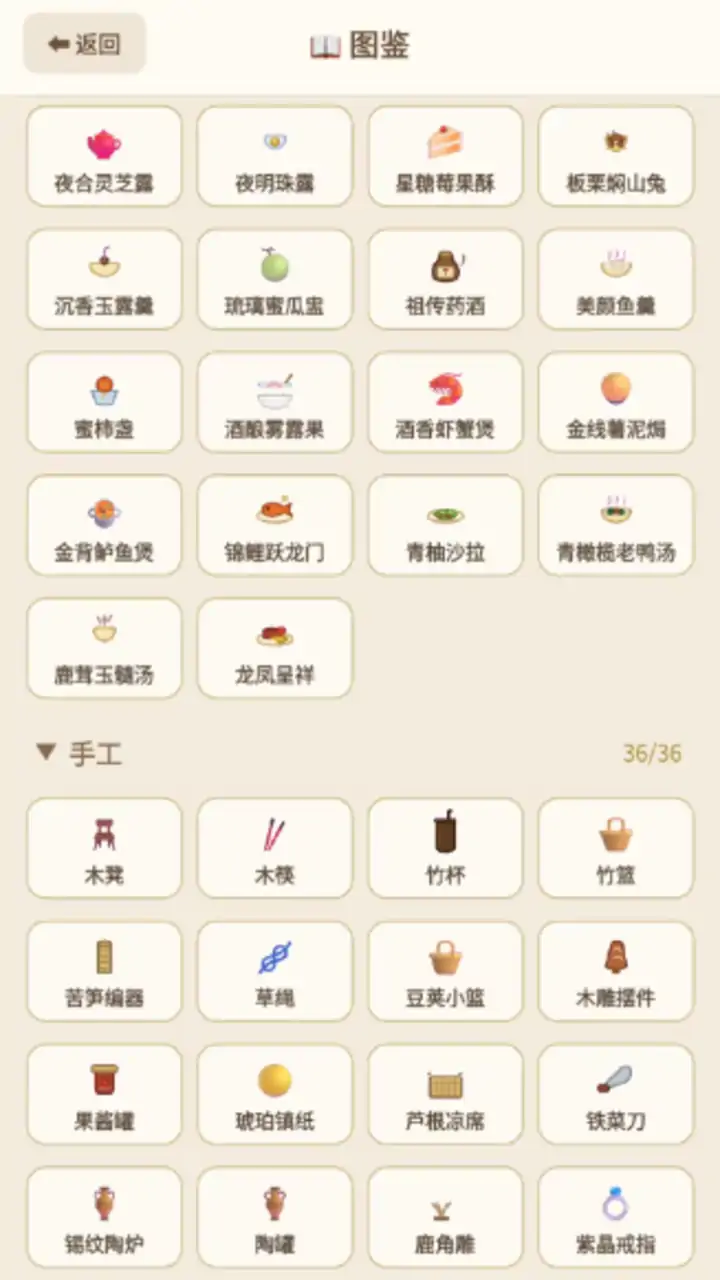View details of 锦鲤跃龙门

(275, 525)
